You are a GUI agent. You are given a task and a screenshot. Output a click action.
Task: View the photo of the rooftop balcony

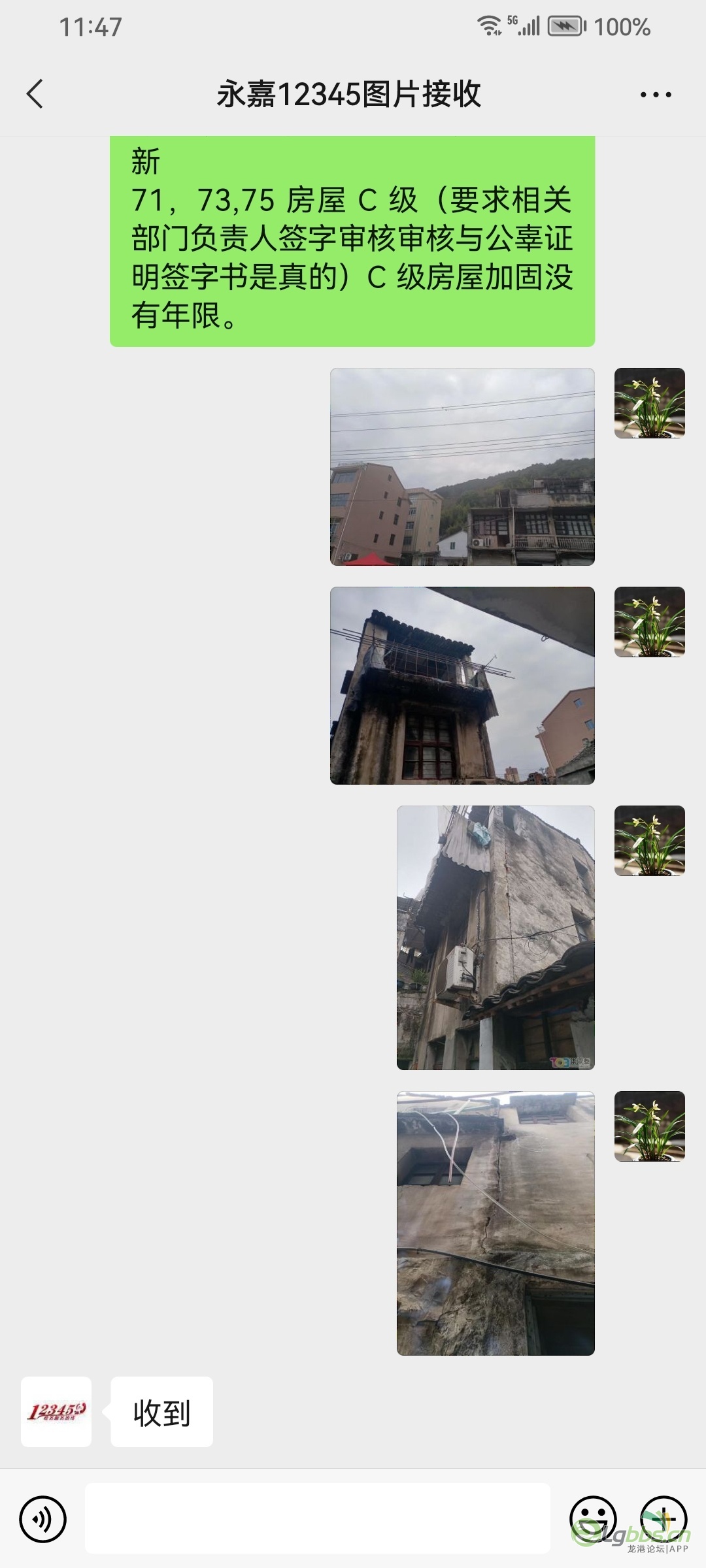462,685
